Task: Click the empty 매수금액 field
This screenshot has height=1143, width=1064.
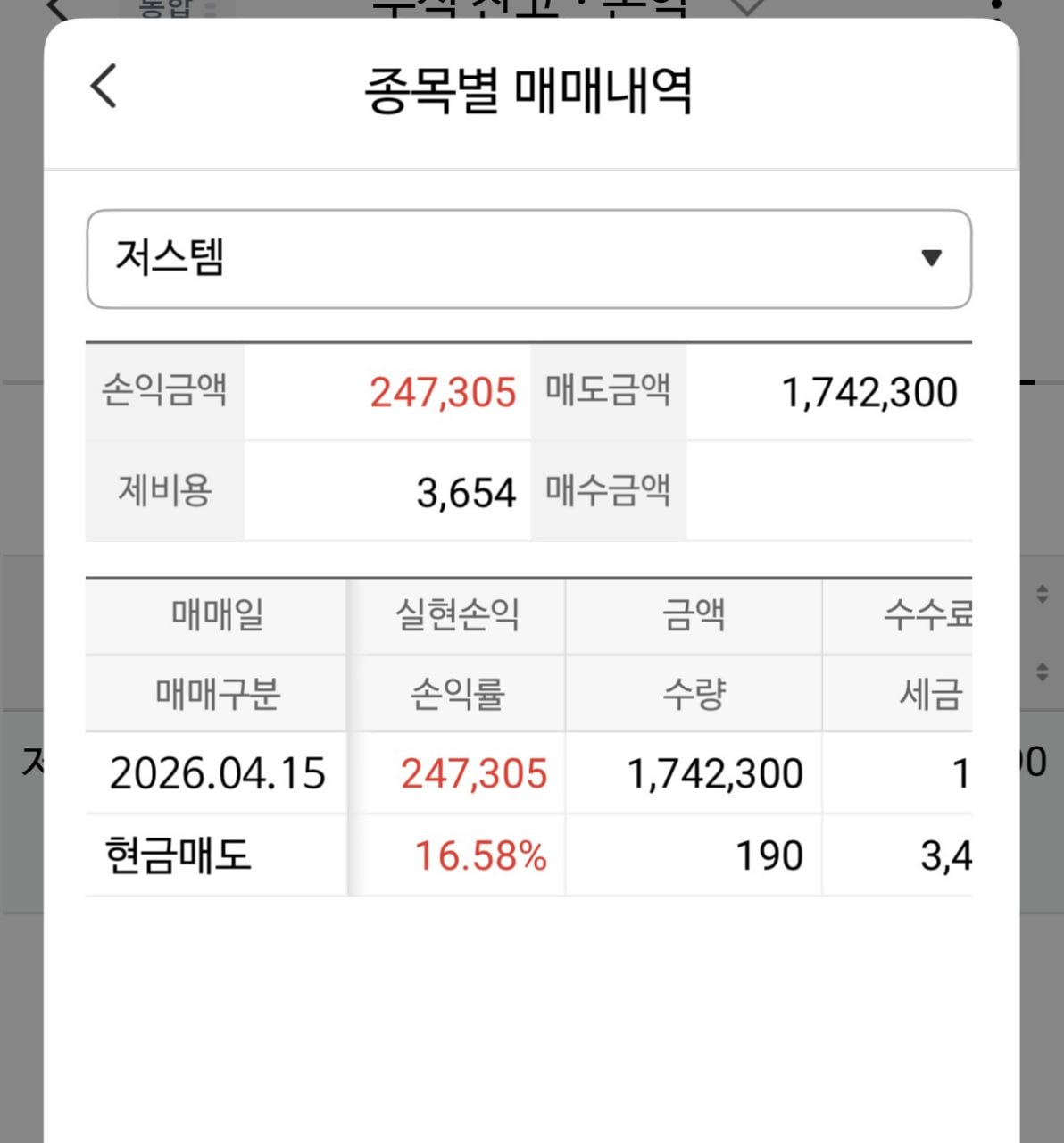Action: (x=830, y=491)
